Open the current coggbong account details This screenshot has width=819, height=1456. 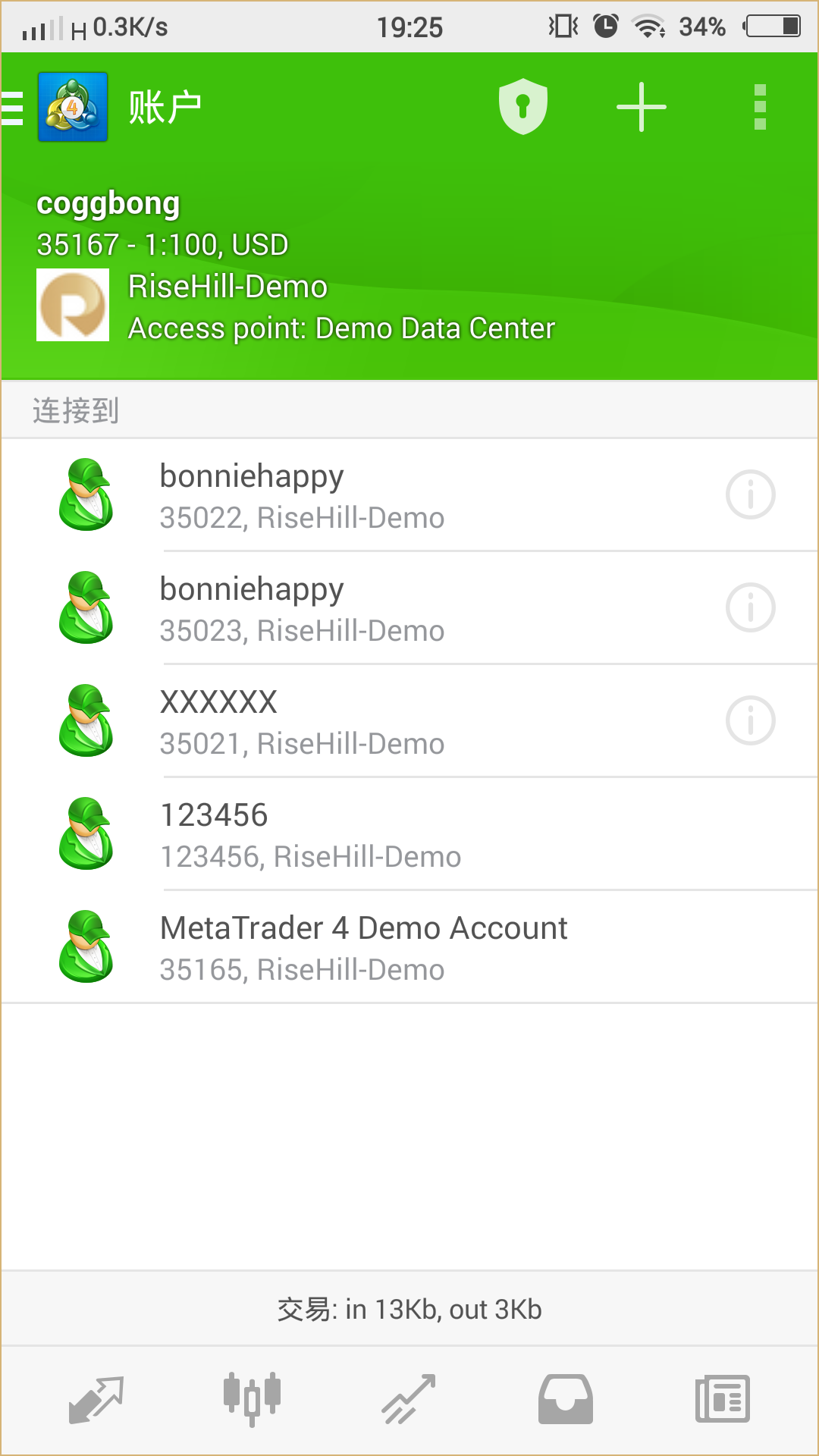296,265
